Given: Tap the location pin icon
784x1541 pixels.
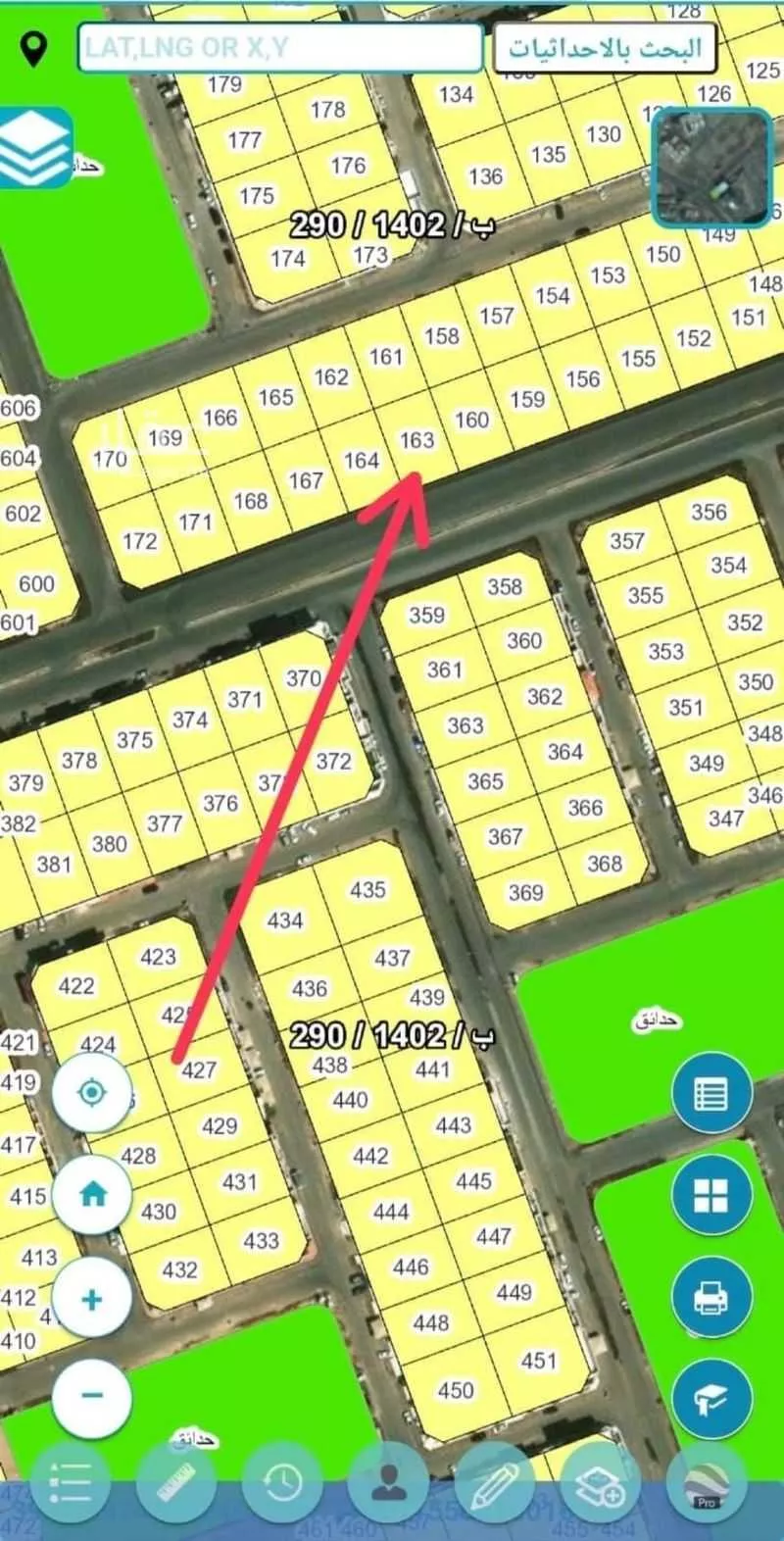Looking at the screenshot, I should (x=35, y=48).
